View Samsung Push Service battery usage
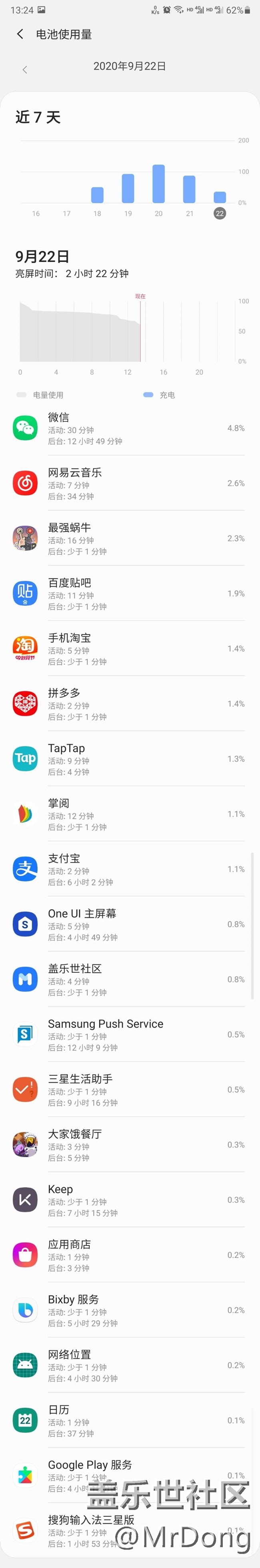Screen dimensions: 260x1568 tap(129, 1035)
